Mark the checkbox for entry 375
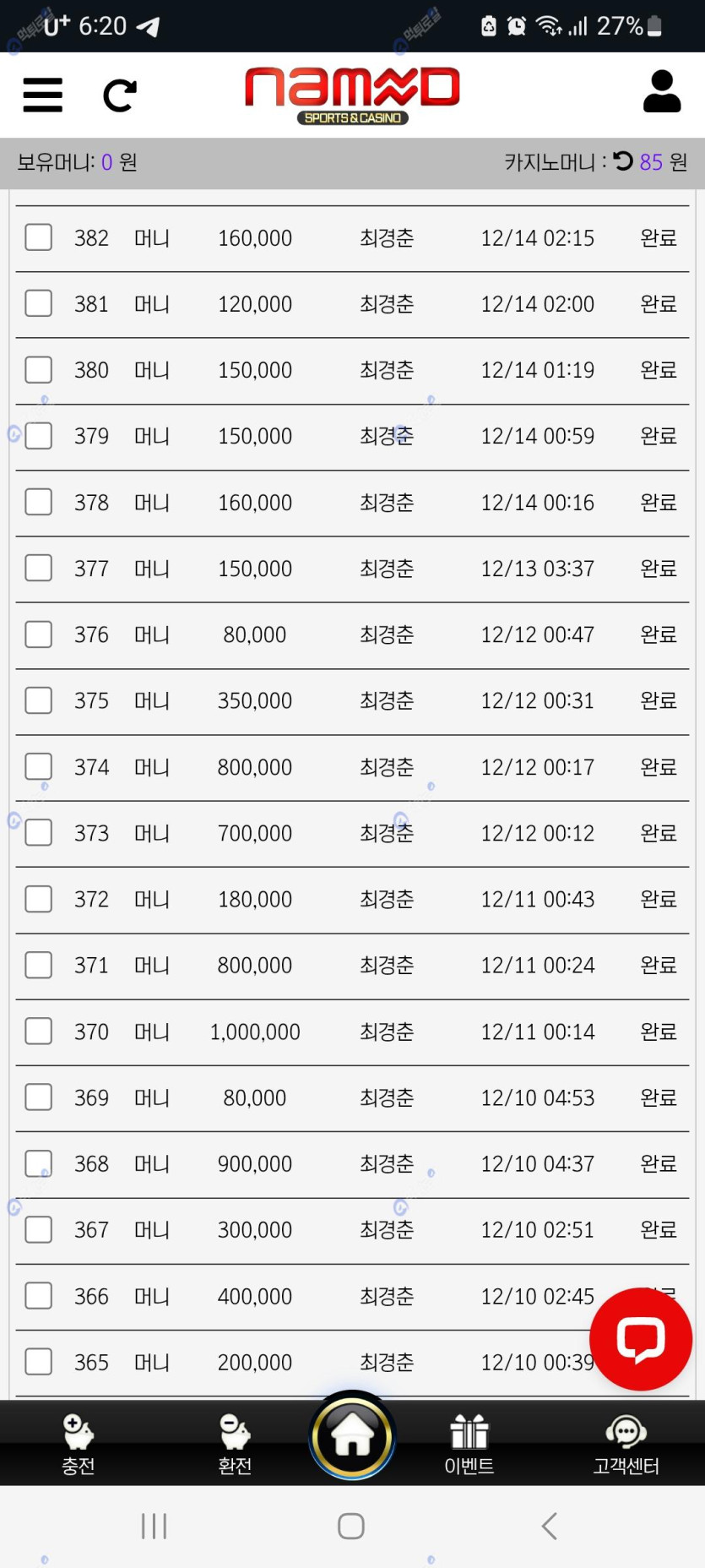This screenshot has height=1568, width=705. coord(39,700)
